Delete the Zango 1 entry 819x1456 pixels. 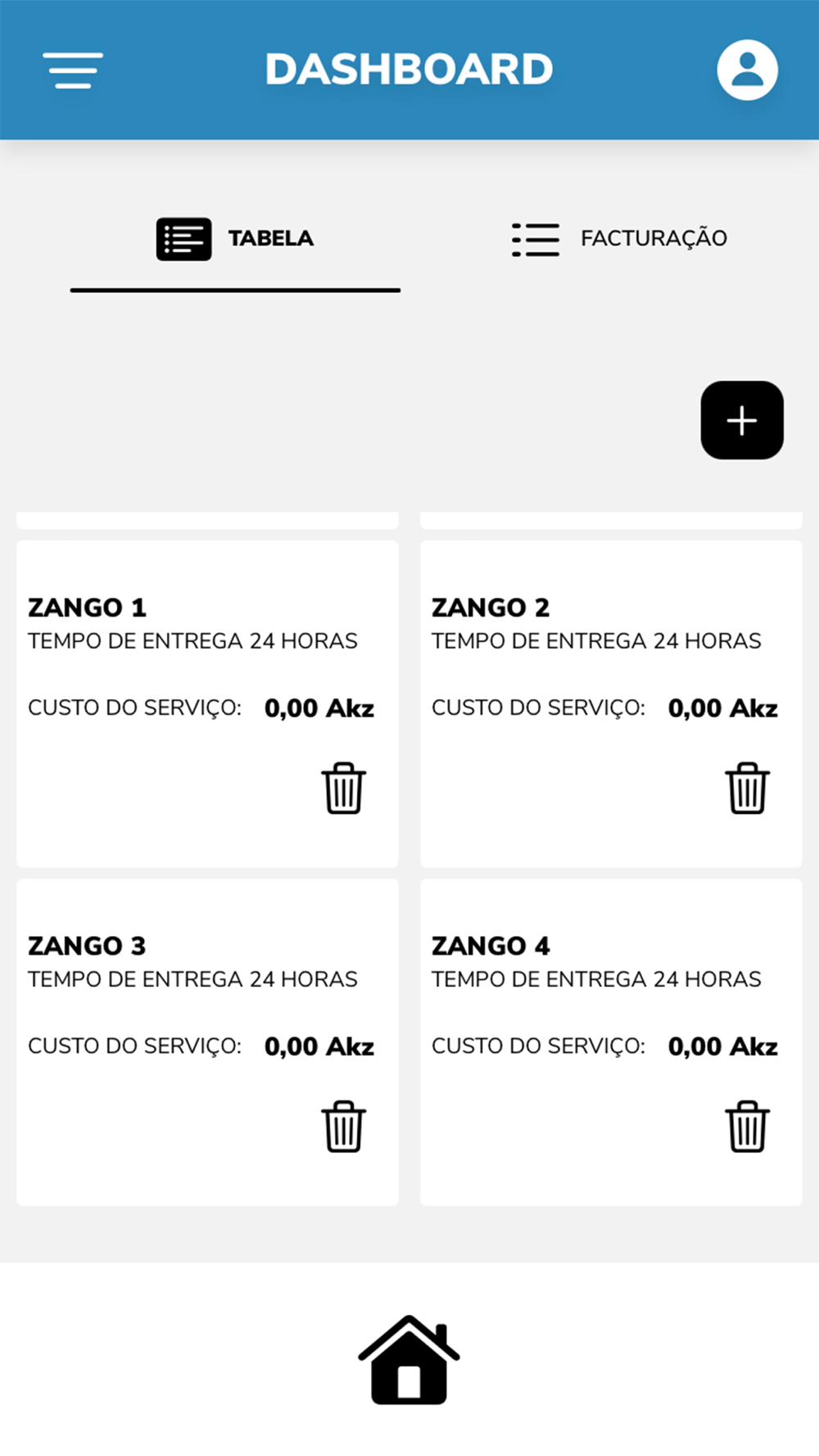point(343,789)
